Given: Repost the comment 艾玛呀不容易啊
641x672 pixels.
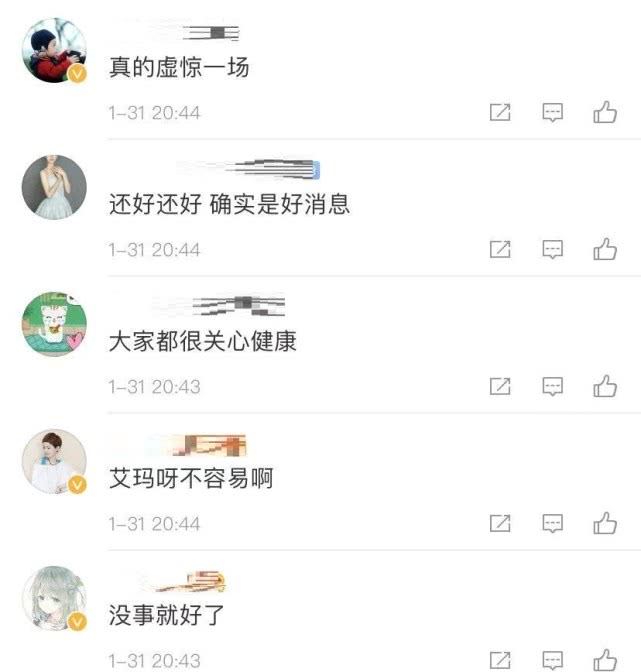Looking at the screenshot, I should pos(500,523).
